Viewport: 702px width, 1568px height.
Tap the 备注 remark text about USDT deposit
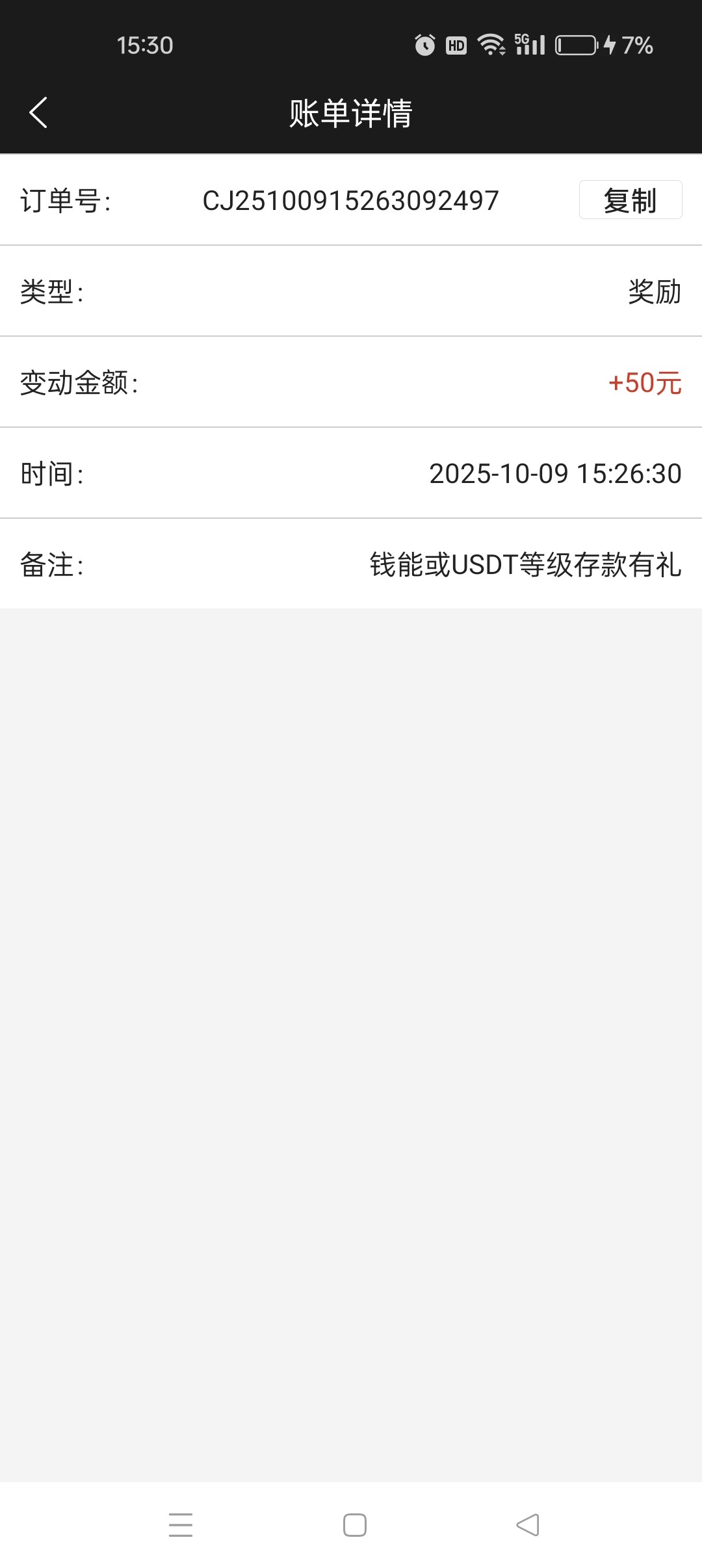(x=523, y=565)
